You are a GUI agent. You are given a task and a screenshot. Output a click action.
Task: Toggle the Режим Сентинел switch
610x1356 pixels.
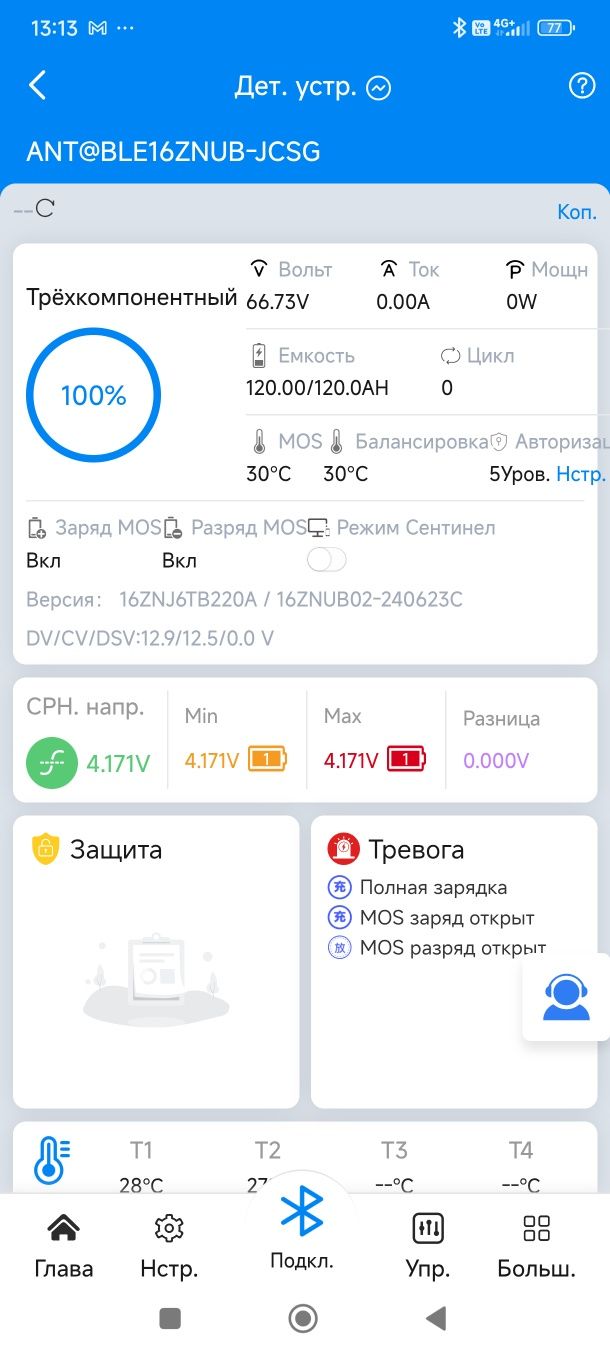tap(327, 560)
